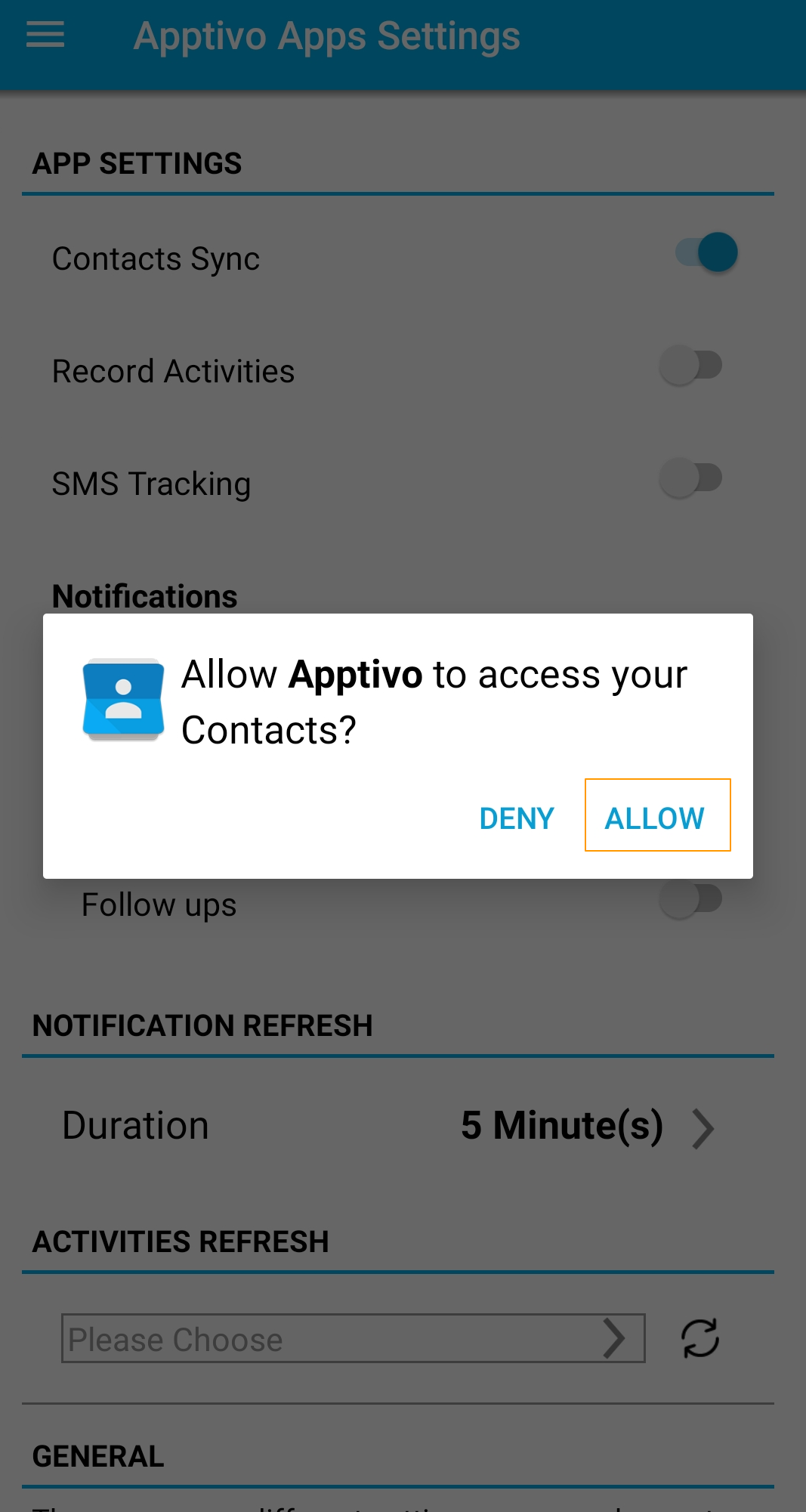
Task: Click the arrow inside the Please Choose field
Action: [x=613, y=1338]
